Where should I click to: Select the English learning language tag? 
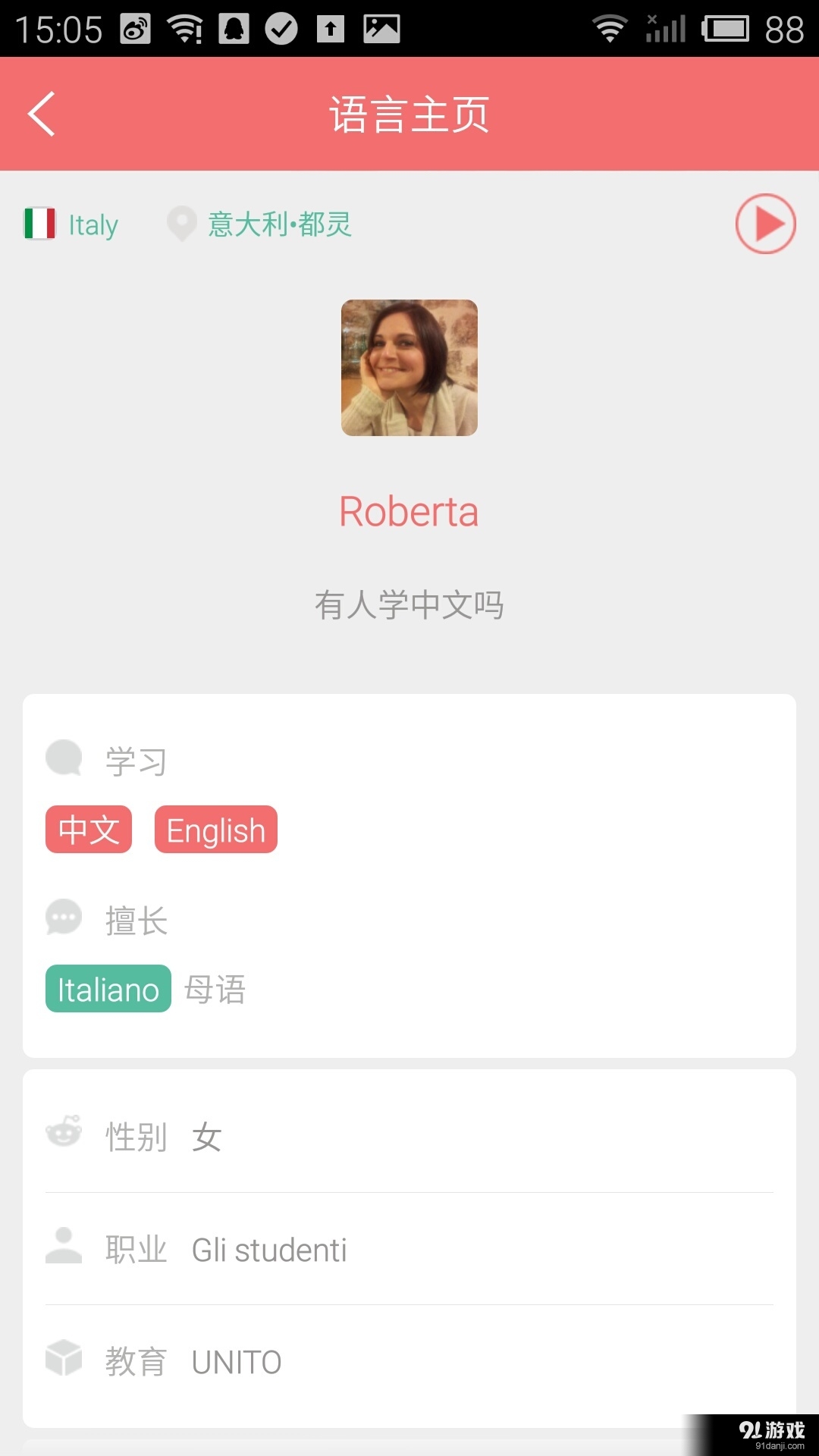point(215,830)
